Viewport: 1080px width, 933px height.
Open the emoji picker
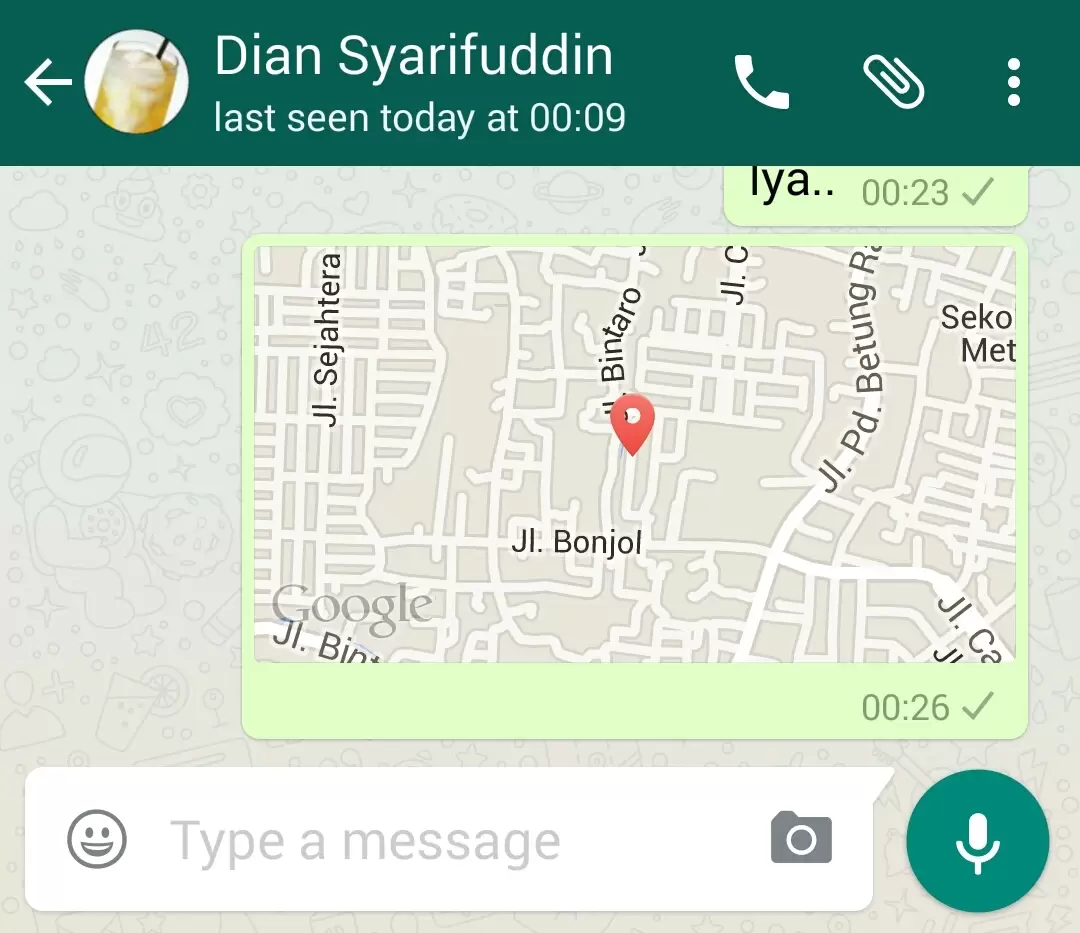tap(97, 838)
